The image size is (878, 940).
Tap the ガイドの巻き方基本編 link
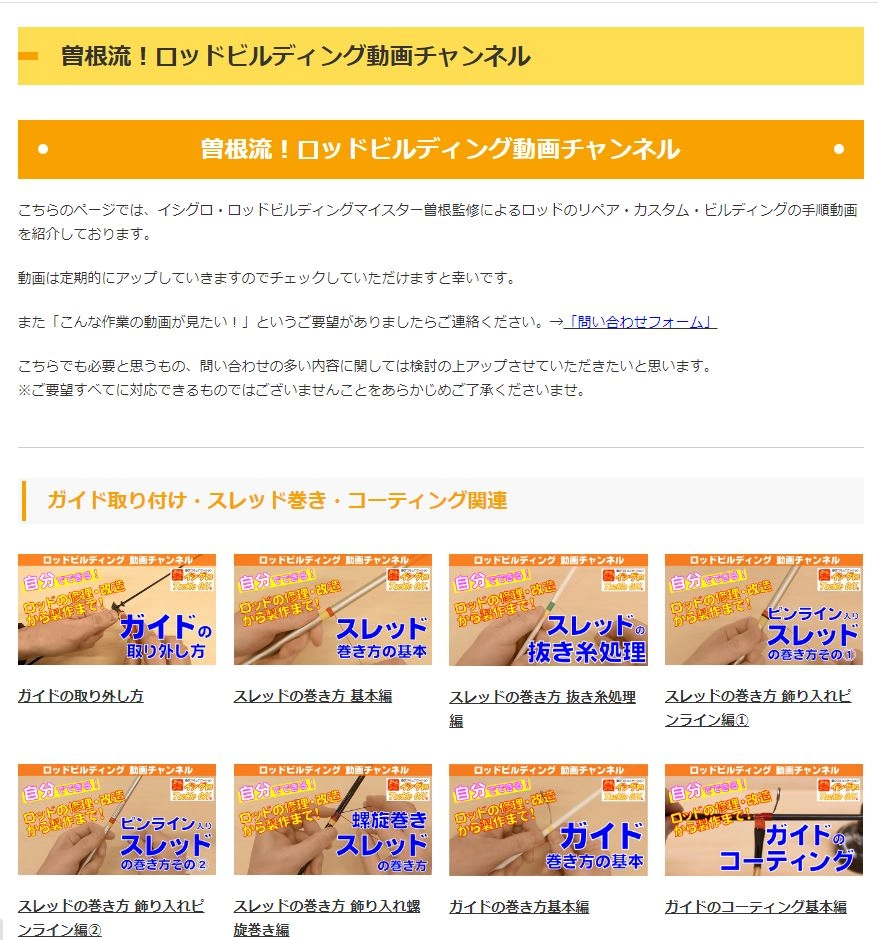[x=519, y=907]
